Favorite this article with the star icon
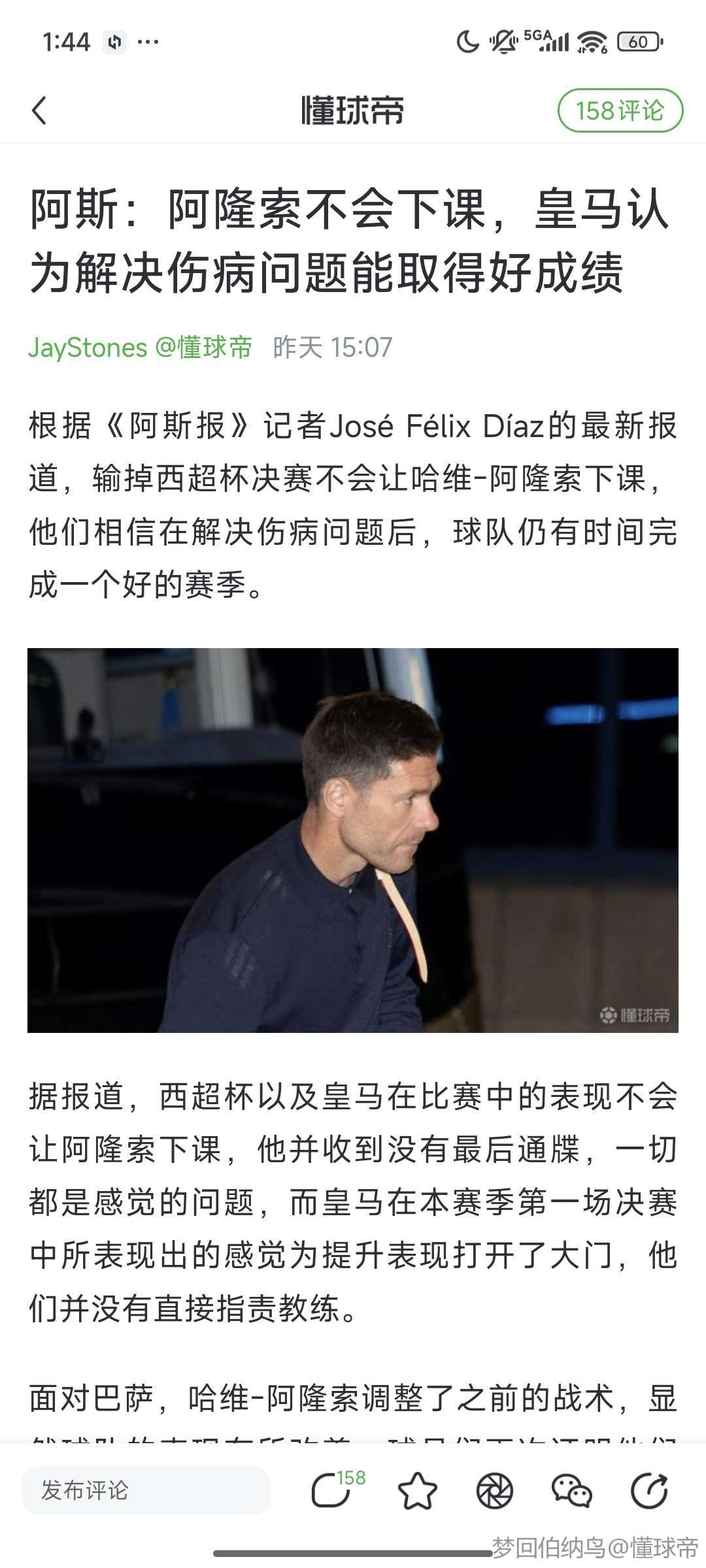The width and height of the screenshot is (706, 1568). tap(417, 1490)
